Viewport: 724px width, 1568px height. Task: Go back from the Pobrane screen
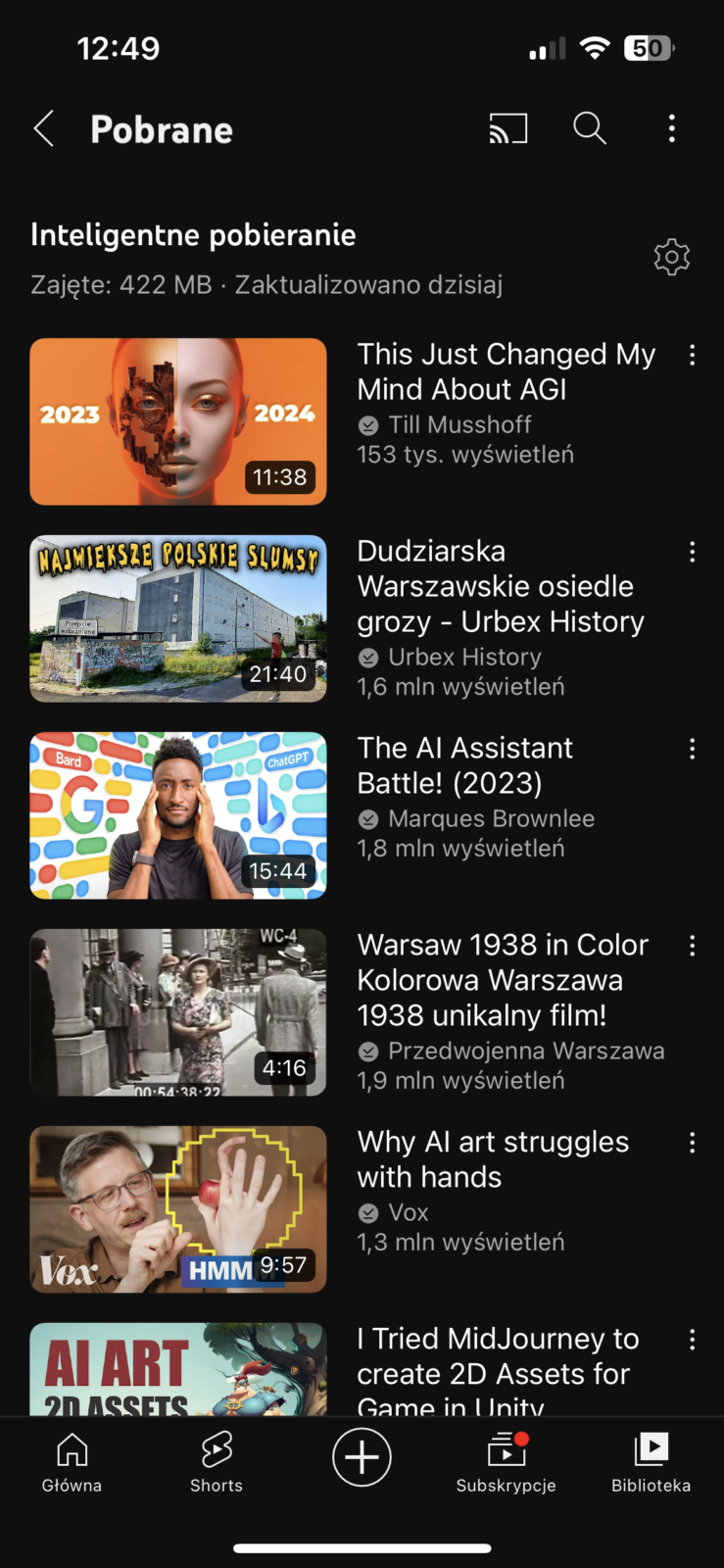44,128
